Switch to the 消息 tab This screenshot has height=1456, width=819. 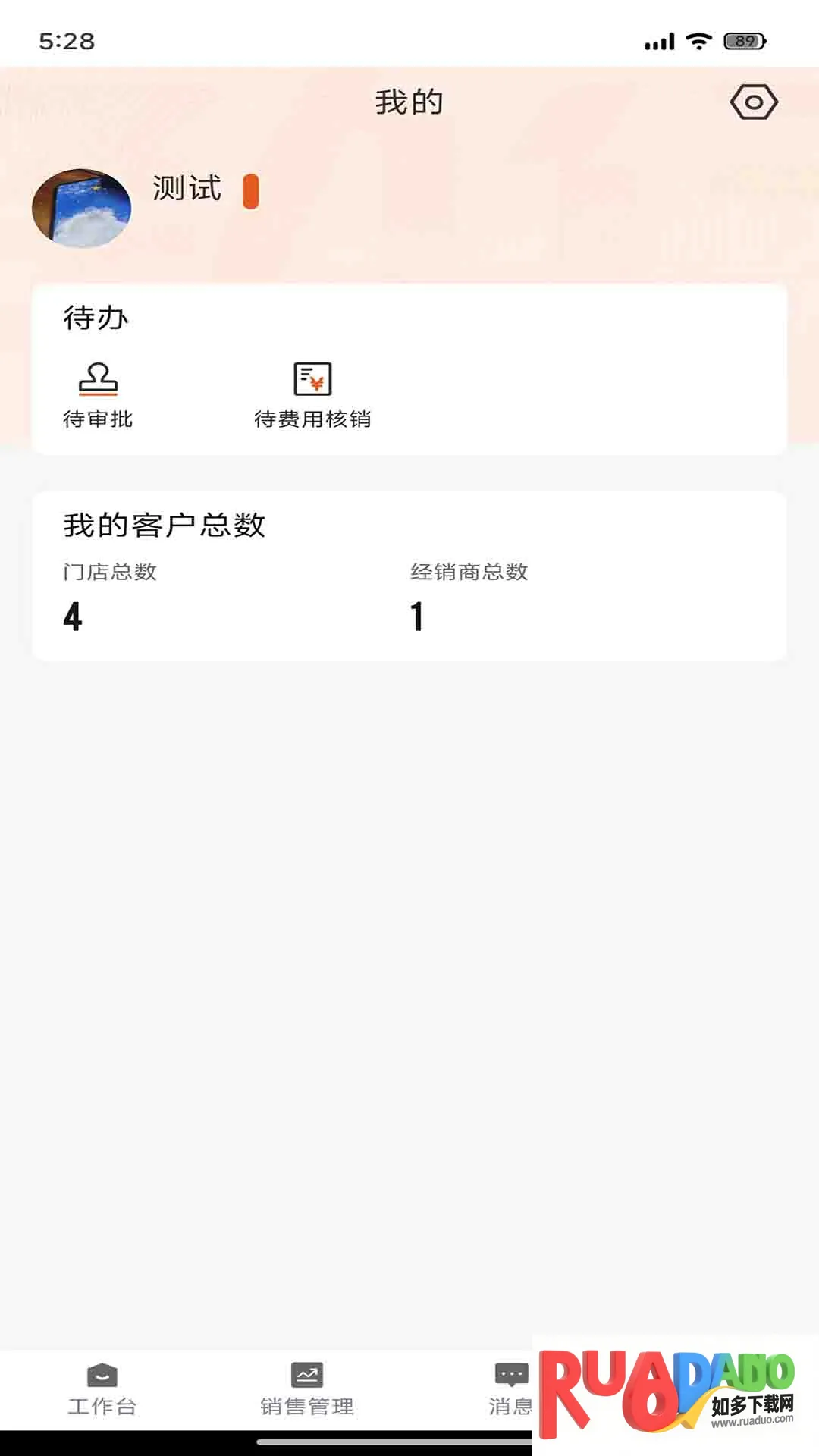[510, 1389]
